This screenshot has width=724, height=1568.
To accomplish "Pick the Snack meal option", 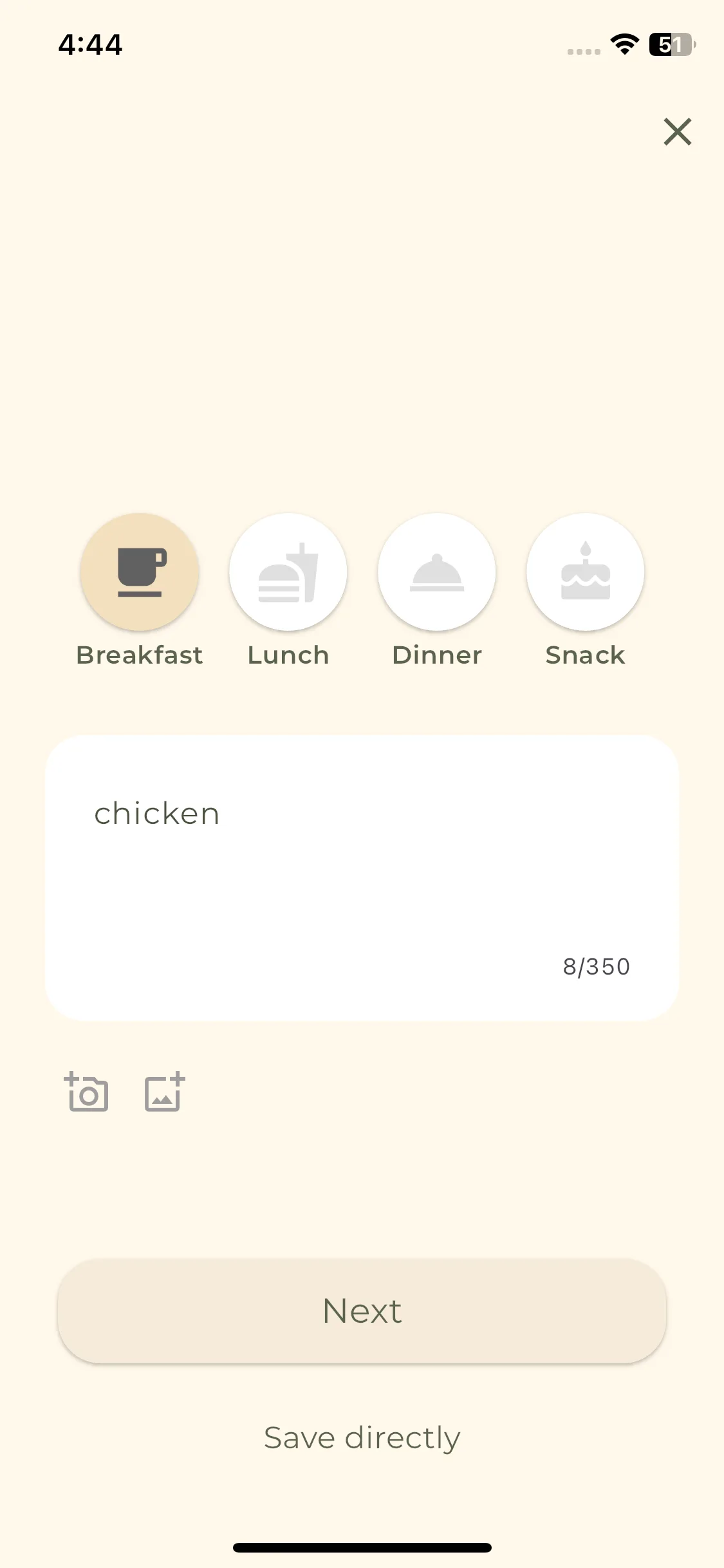I will coord(585,572).
